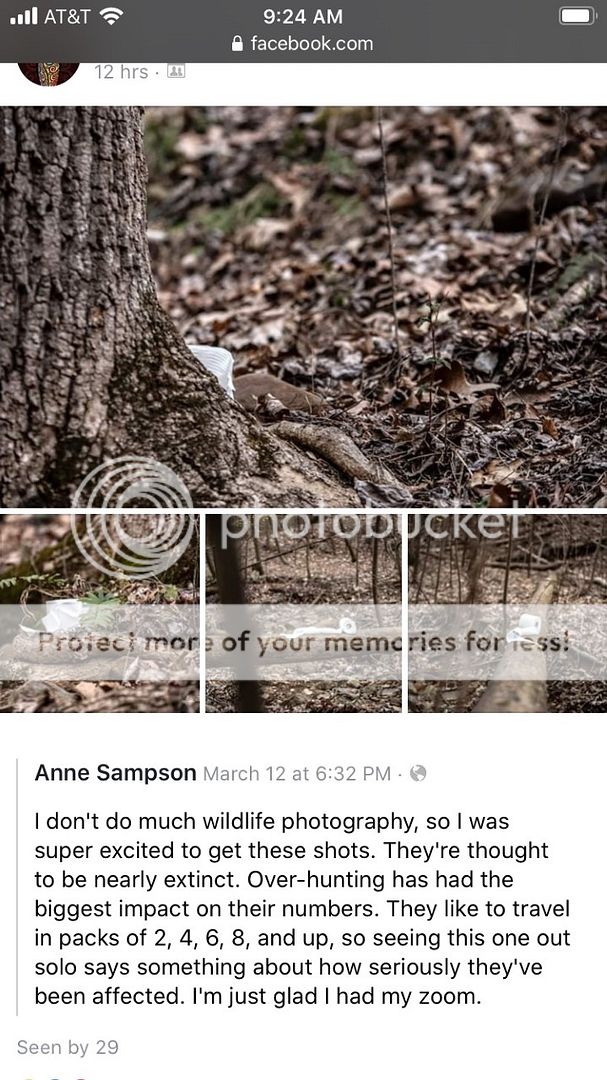Viewport: 607px width, 1080px height.
Task: Open the last small photo thumbnail
Action: [507, 612]
